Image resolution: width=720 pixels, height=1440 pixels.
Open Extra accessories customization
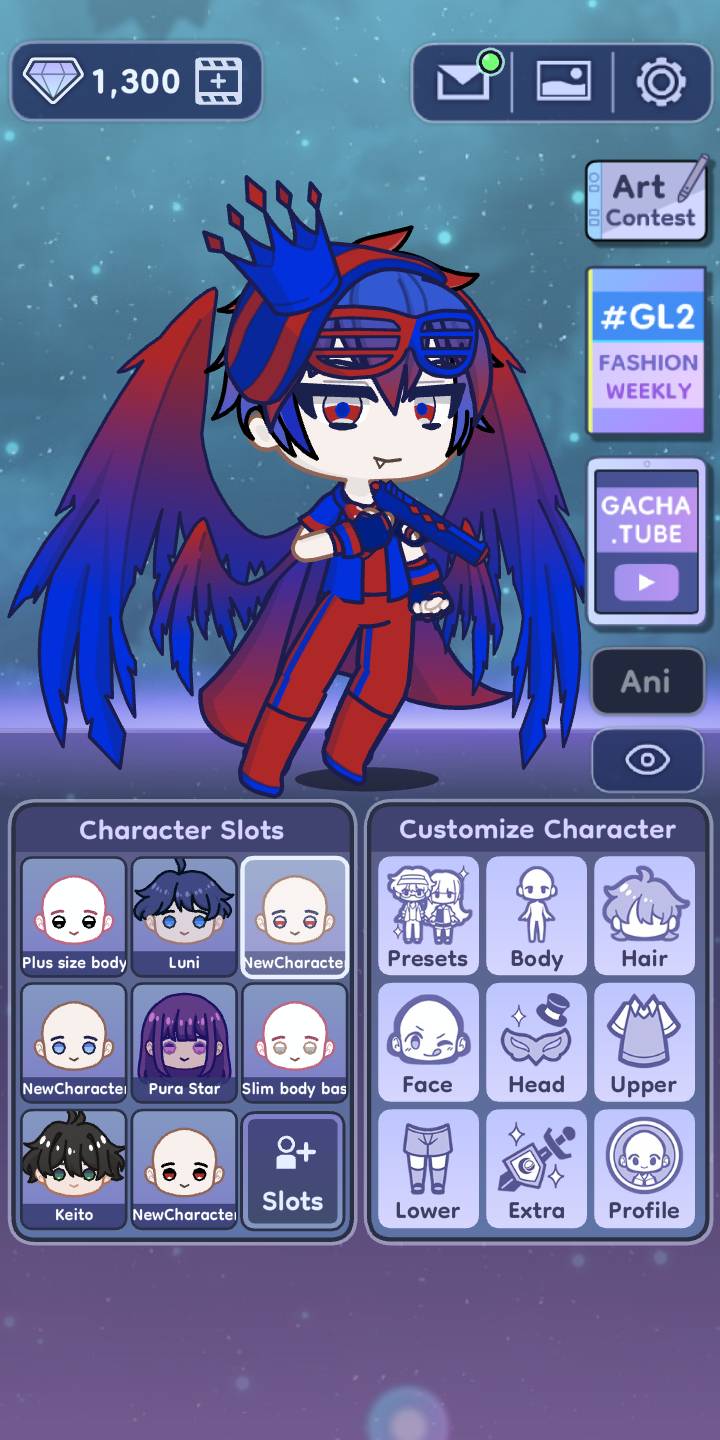536,1168
